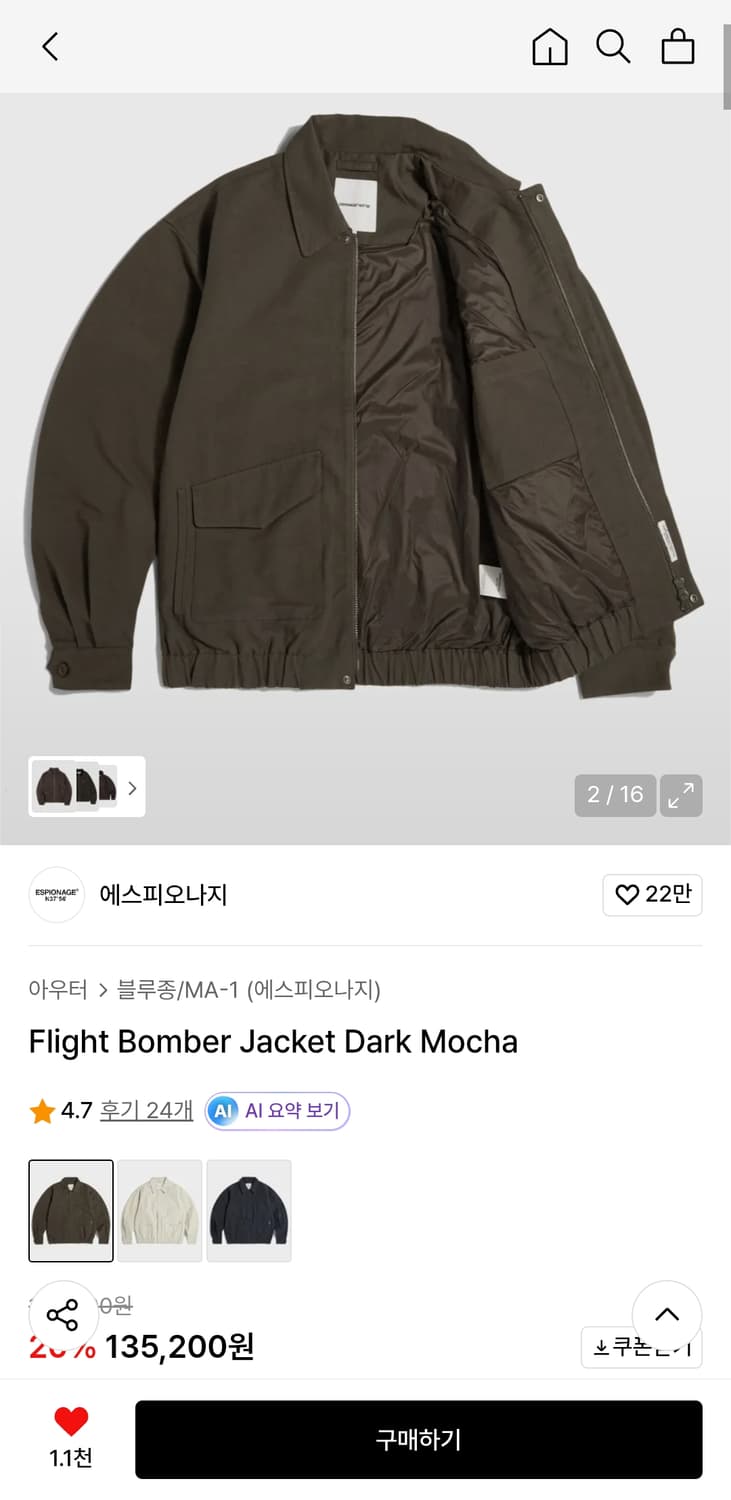Select the navy color swatch
This screenshot has height=1500, width=731.
[x=248, y=1210]
